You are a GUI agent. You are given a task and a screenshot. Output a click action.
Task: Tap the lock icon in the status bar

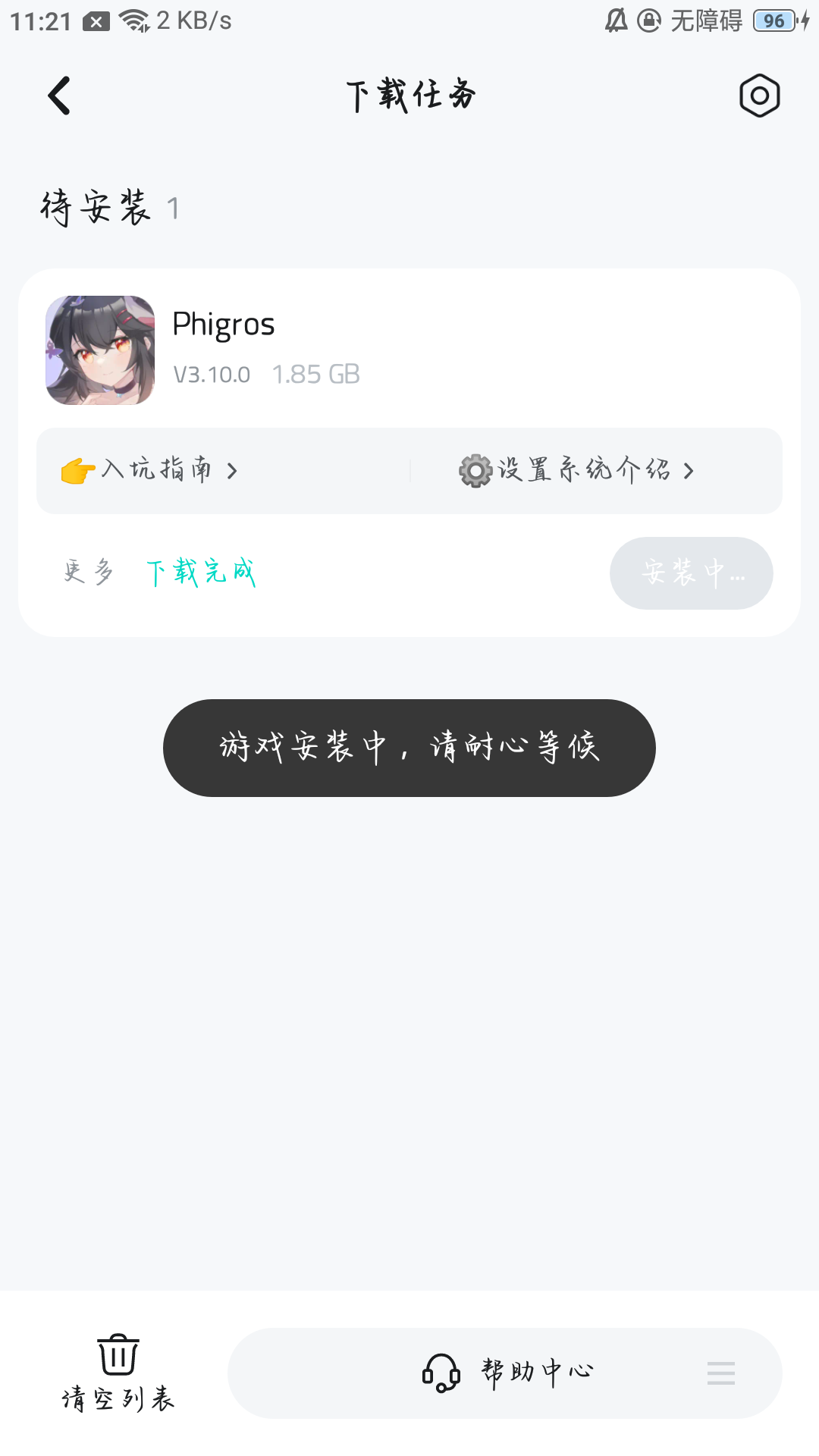click(650, 21)
